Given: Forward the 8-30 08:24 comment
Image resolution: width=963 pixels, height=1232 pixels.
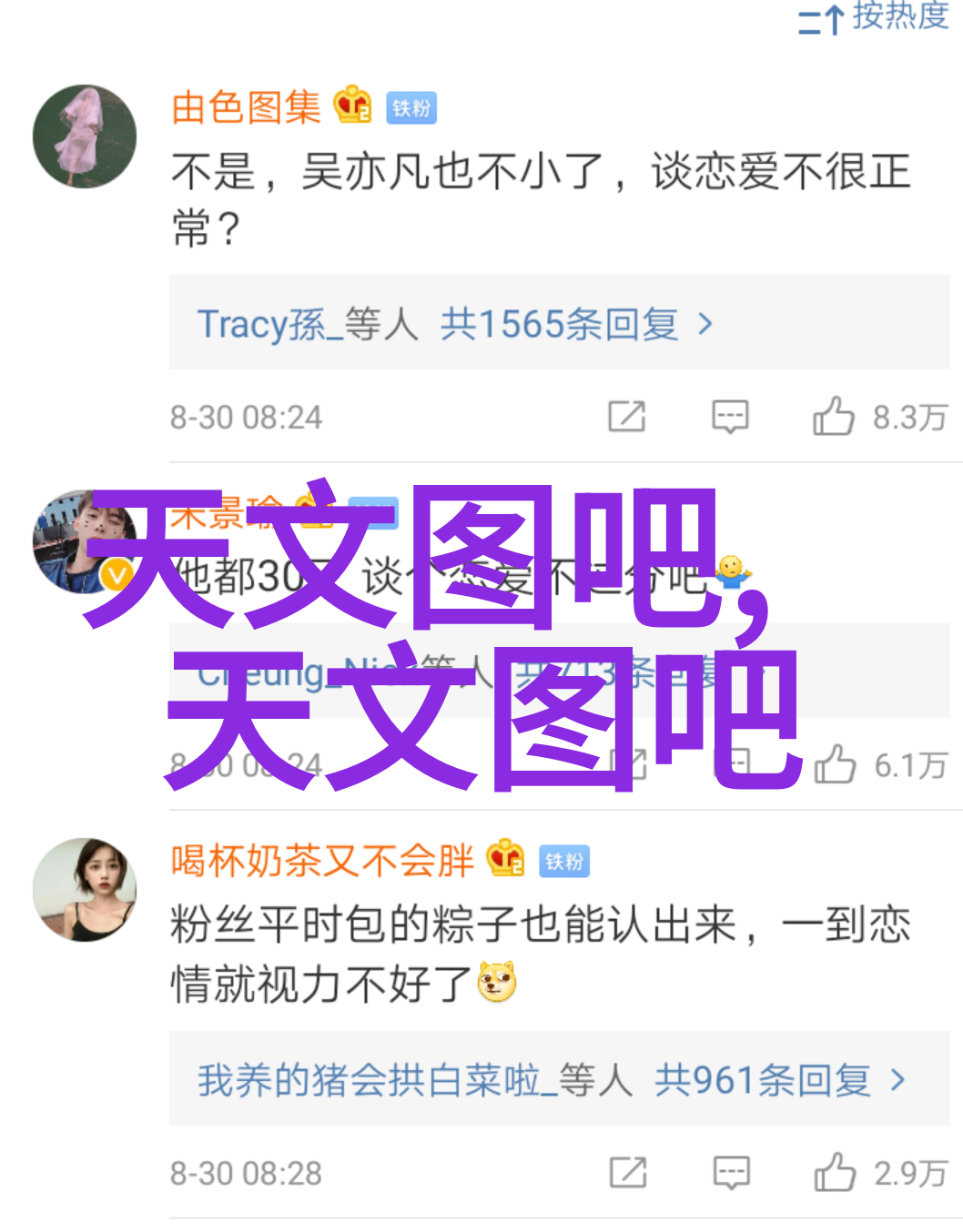Looking at the screenshot, I should pos(627,417).
